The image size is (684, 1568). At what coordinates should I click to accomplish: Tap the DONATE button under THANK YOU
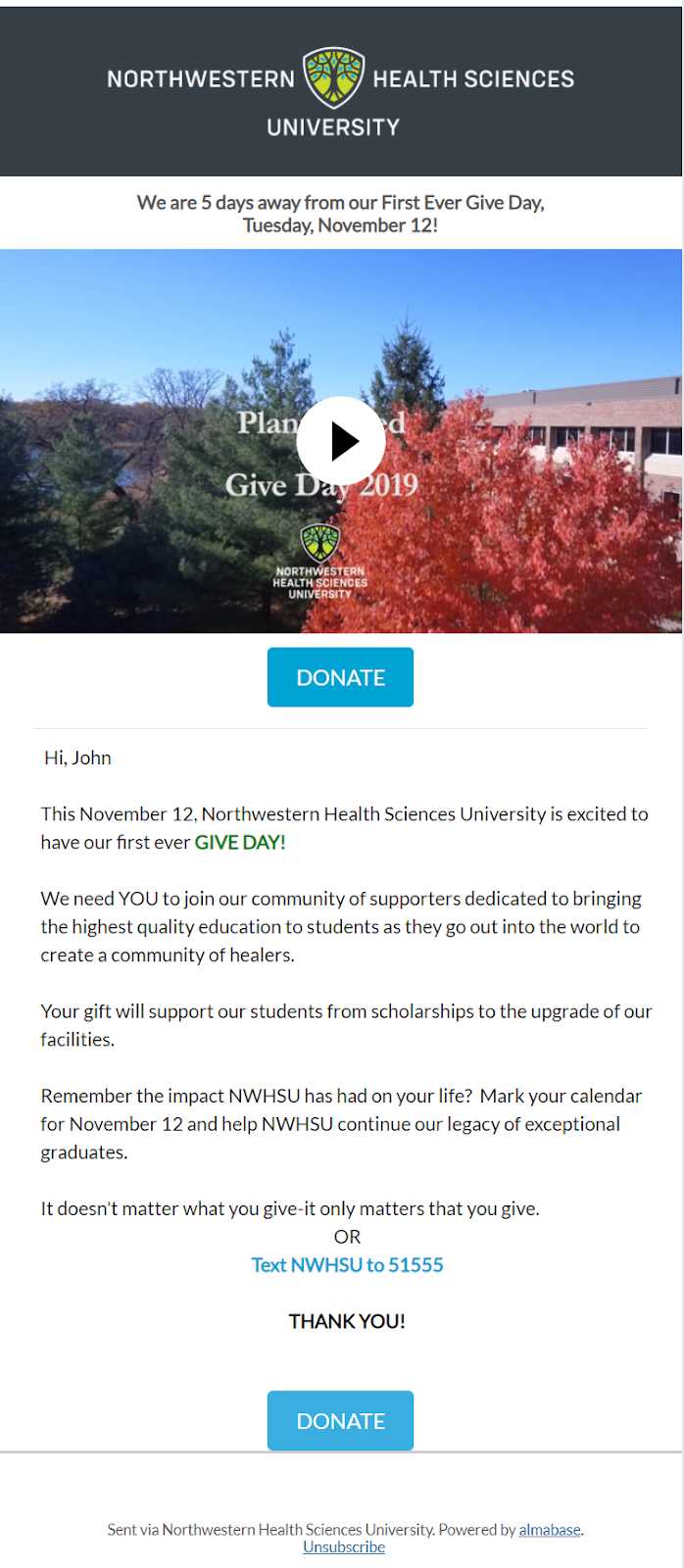(340, 1421)
